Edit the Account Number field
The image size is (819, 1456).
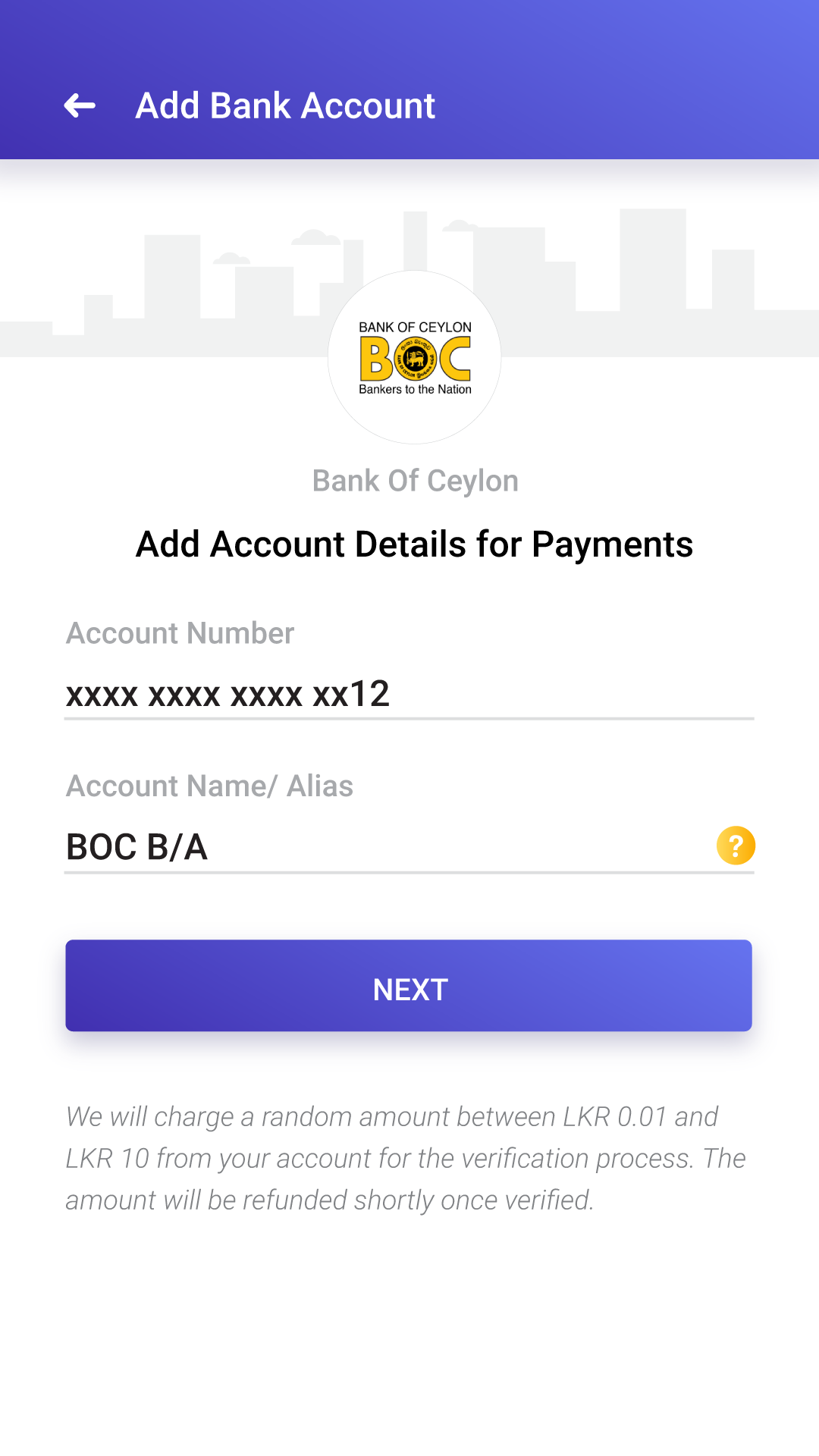click(x=408, y=694)
